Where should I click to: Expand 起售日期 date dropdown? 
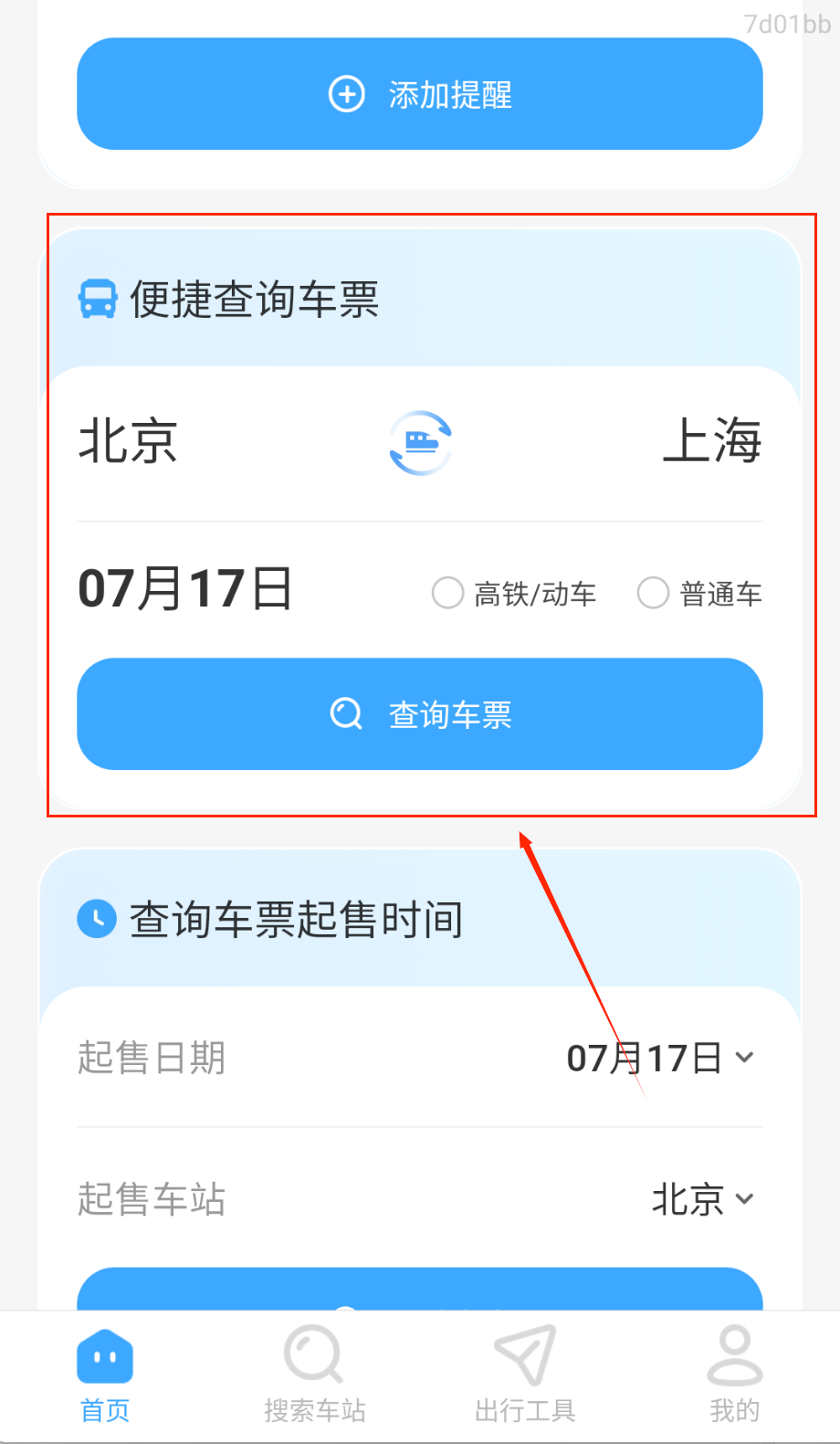pos(660,1059)
